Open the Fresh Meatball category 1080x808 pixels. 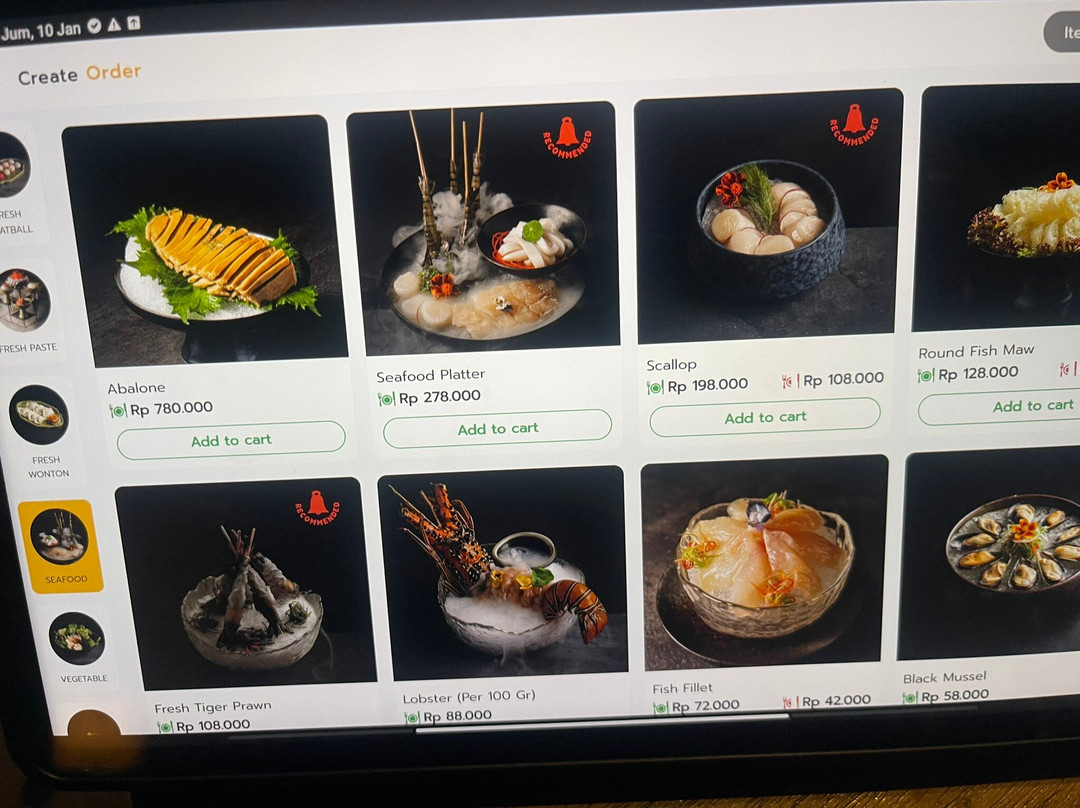coord(15,184)
